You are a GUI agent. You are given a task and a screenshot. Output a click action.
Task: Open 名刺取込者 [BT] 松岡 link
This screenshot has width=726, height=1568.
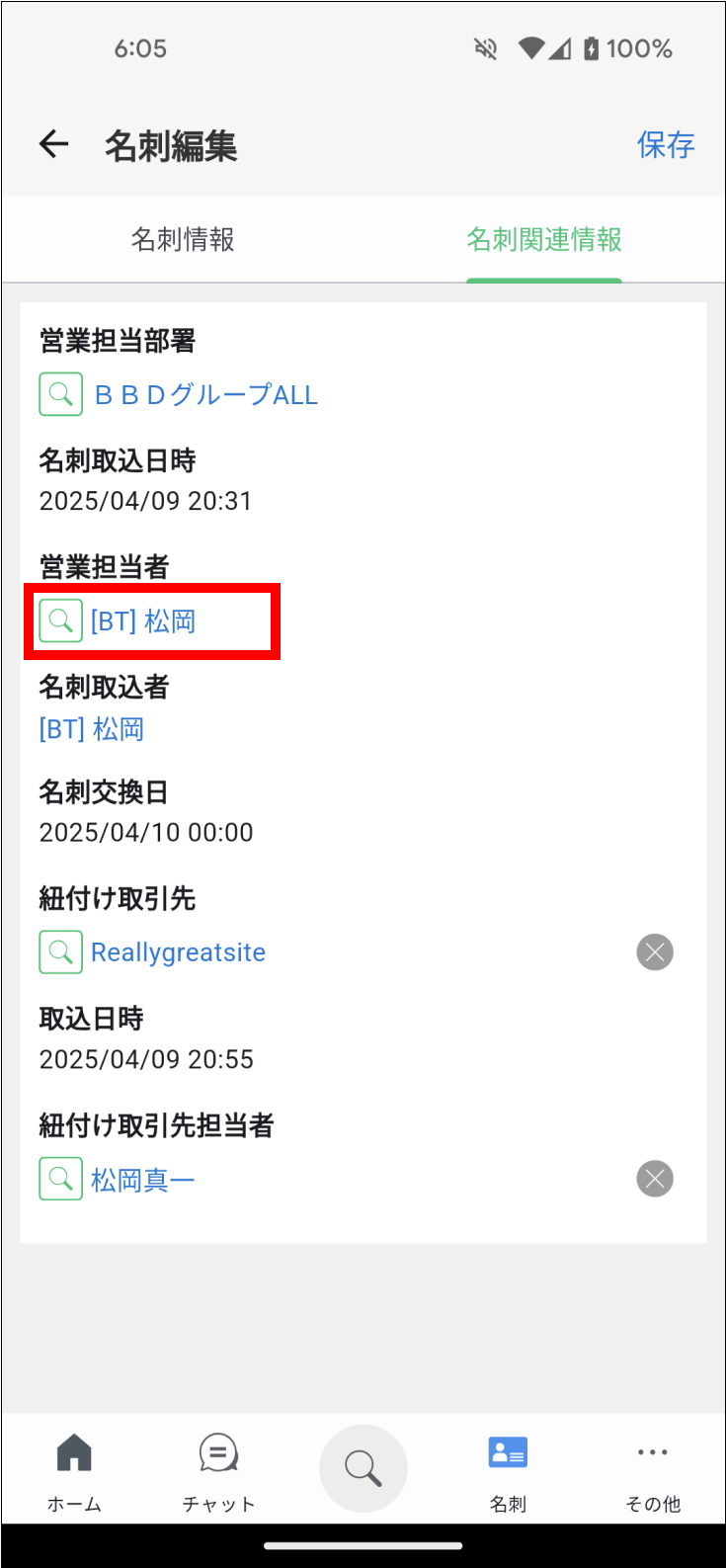[x=92, y=729]
